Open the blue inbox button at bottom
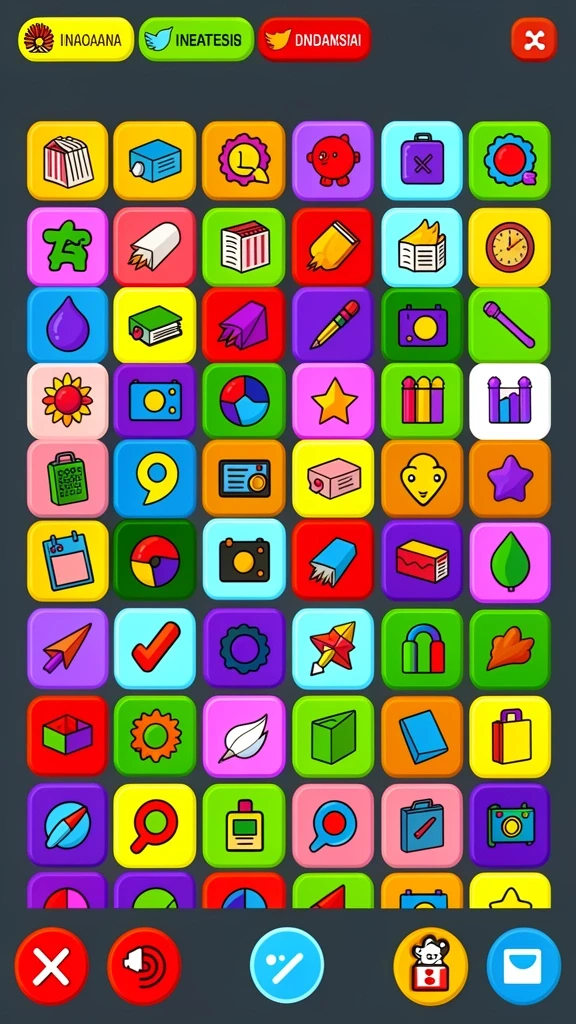 pos(523,966)
